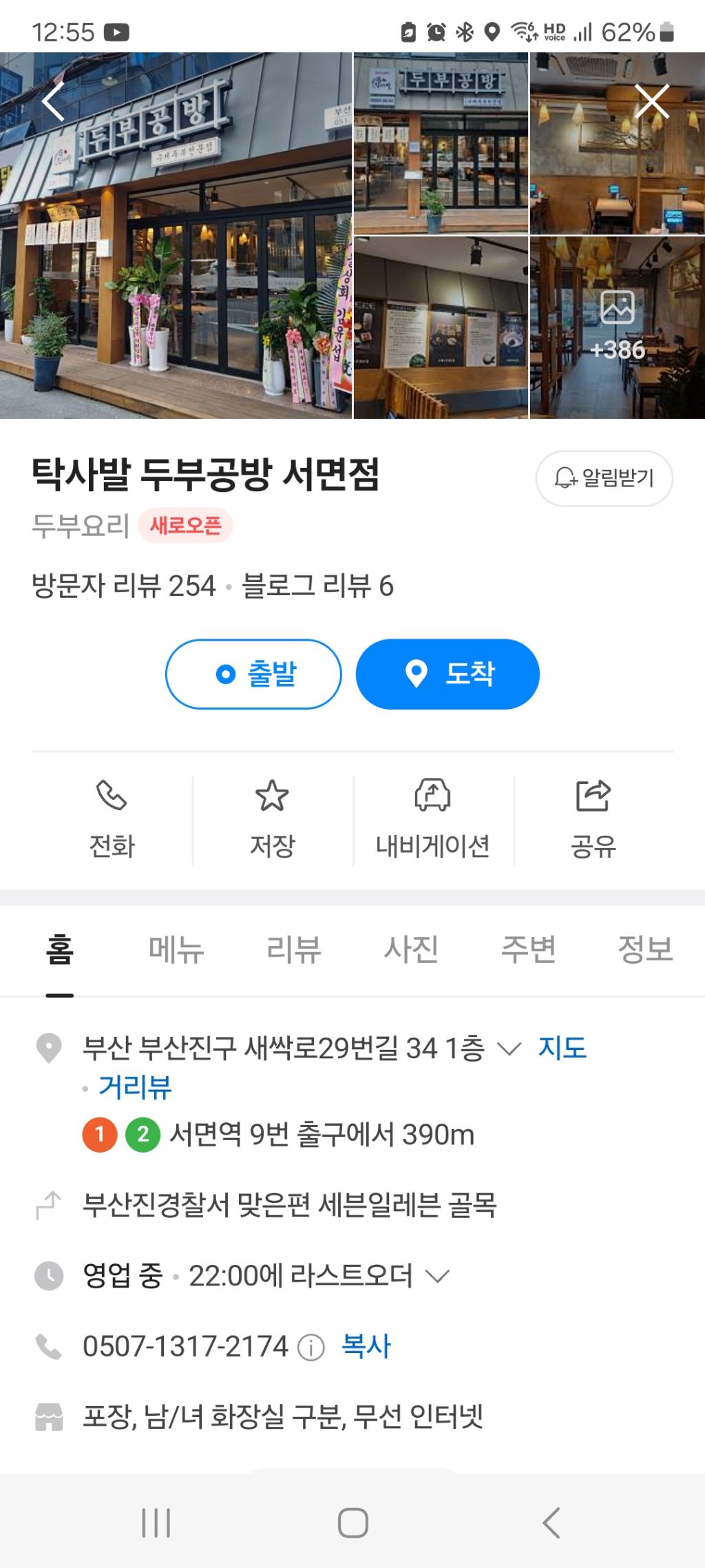The height and width of the screenshot is (1568, 705).
Task: Expand the address details chevron
Action: point(509,1049)
